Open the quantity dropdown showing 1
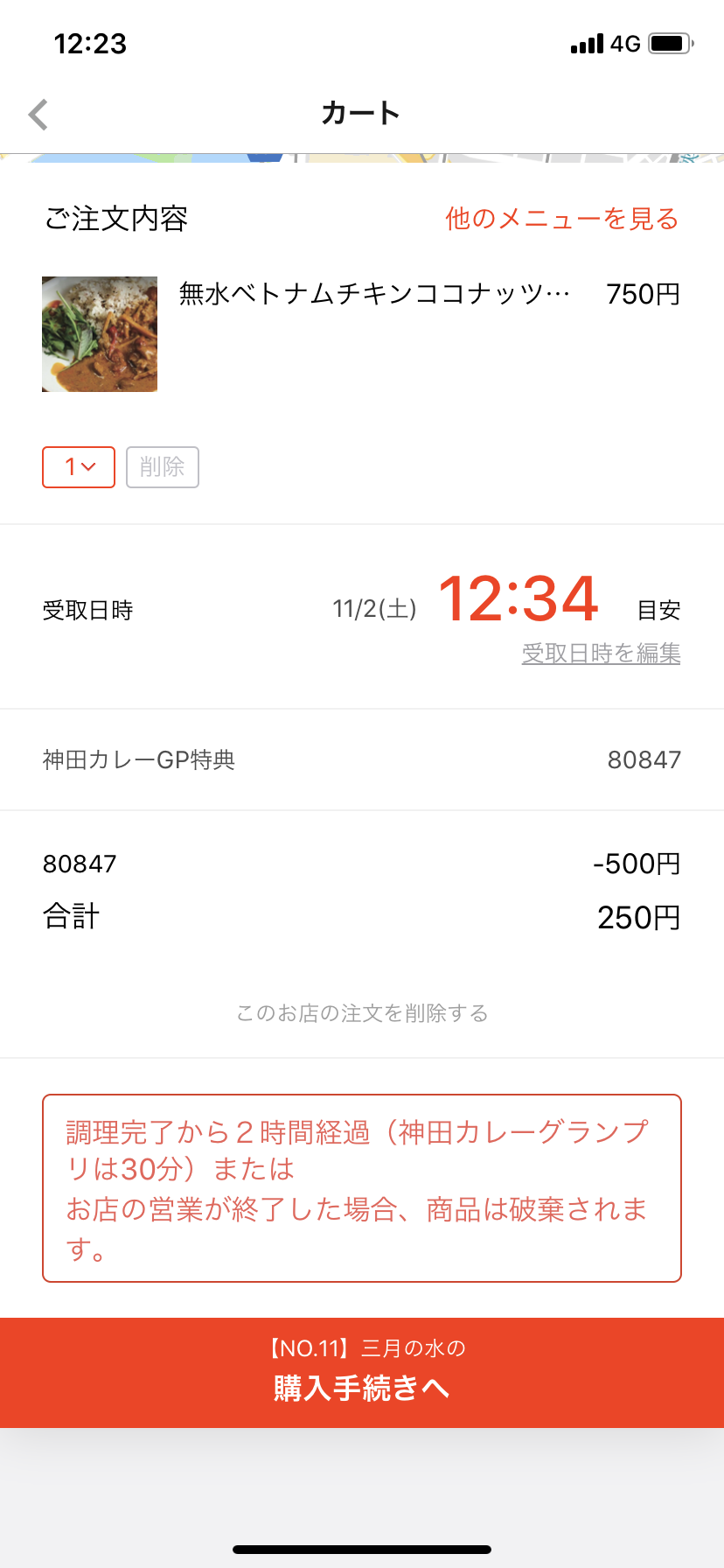 pyautogui.click(x=79, y=467)
